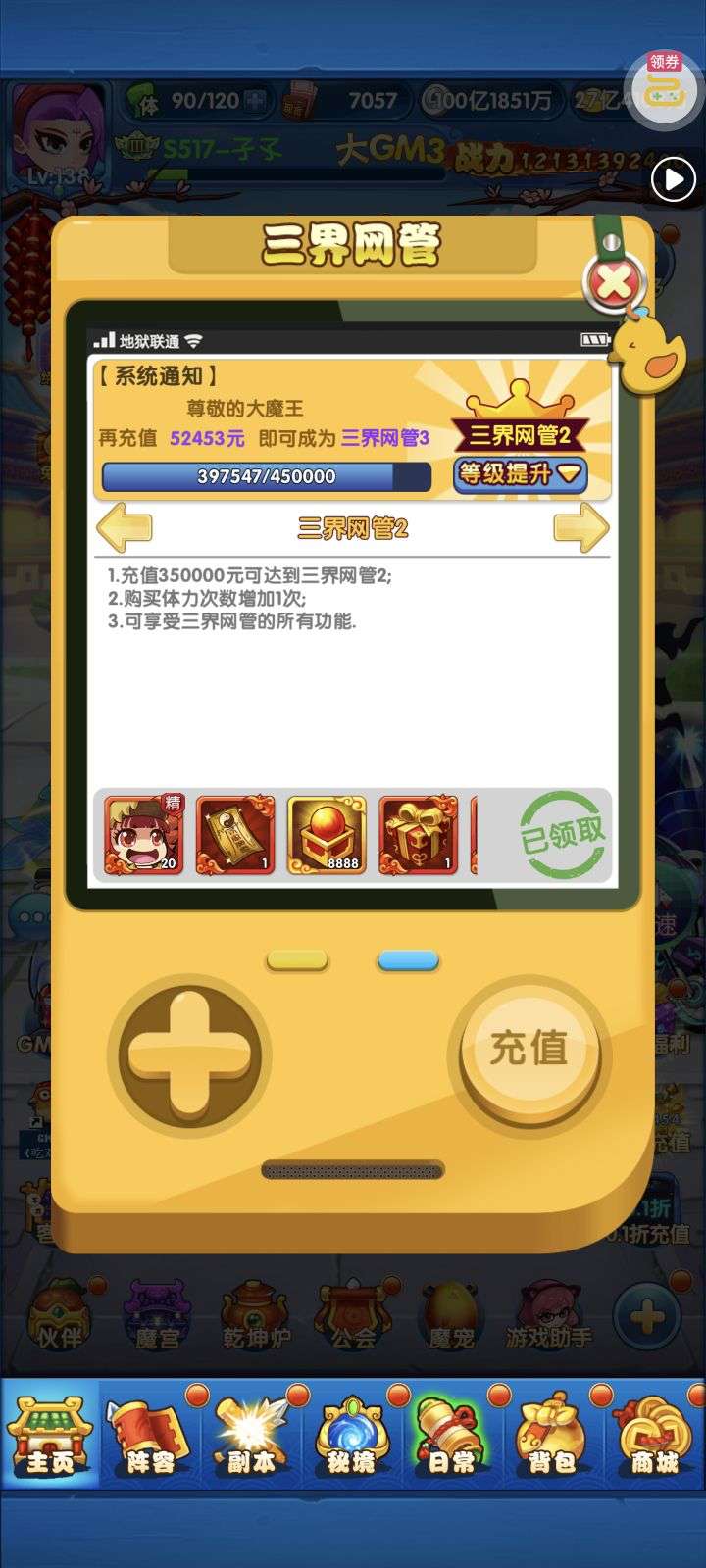Tap the round 充值 recharge button

(x=529, y=1050)
